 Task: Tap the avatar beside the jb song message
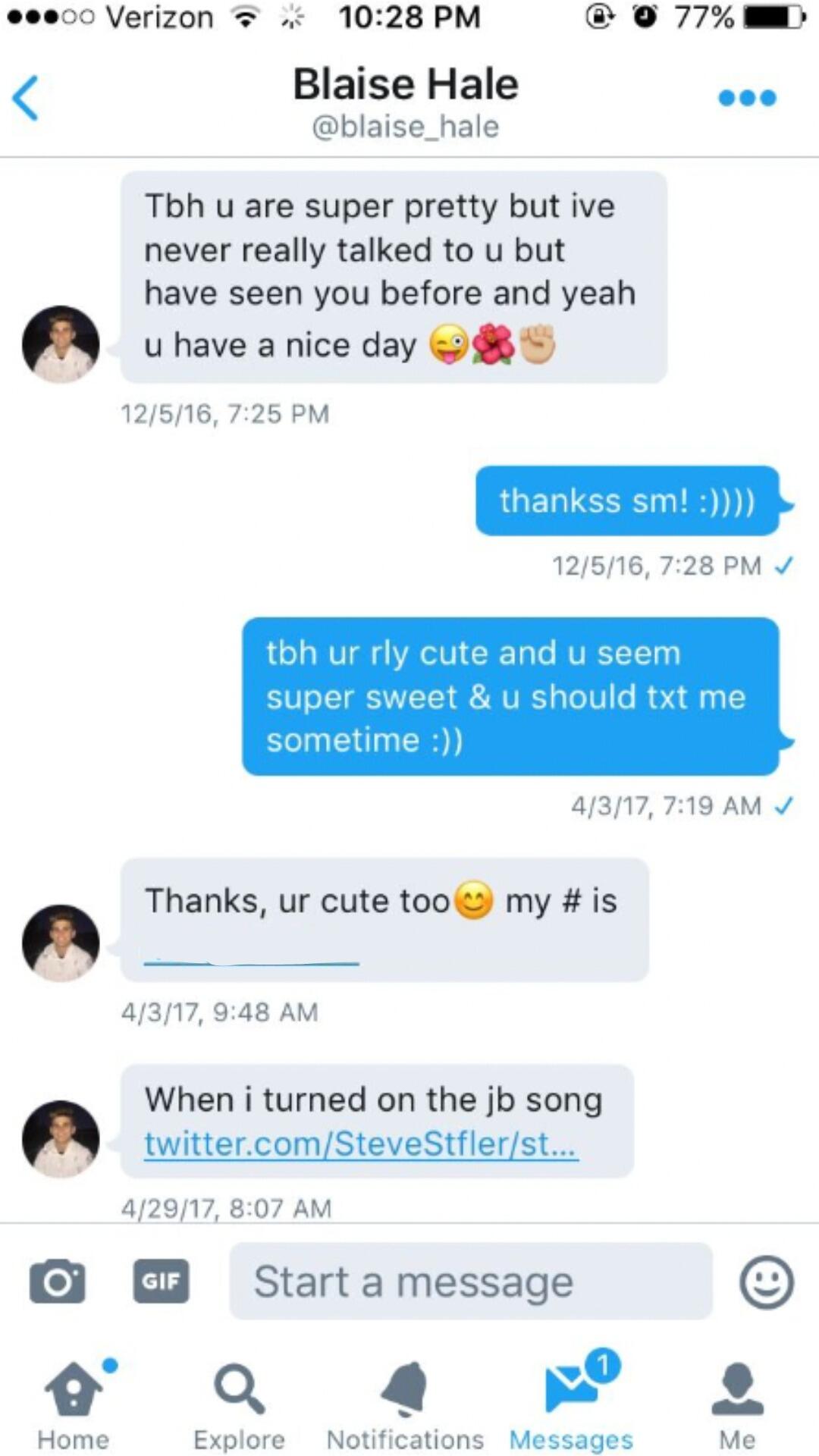pos(61,1138)
